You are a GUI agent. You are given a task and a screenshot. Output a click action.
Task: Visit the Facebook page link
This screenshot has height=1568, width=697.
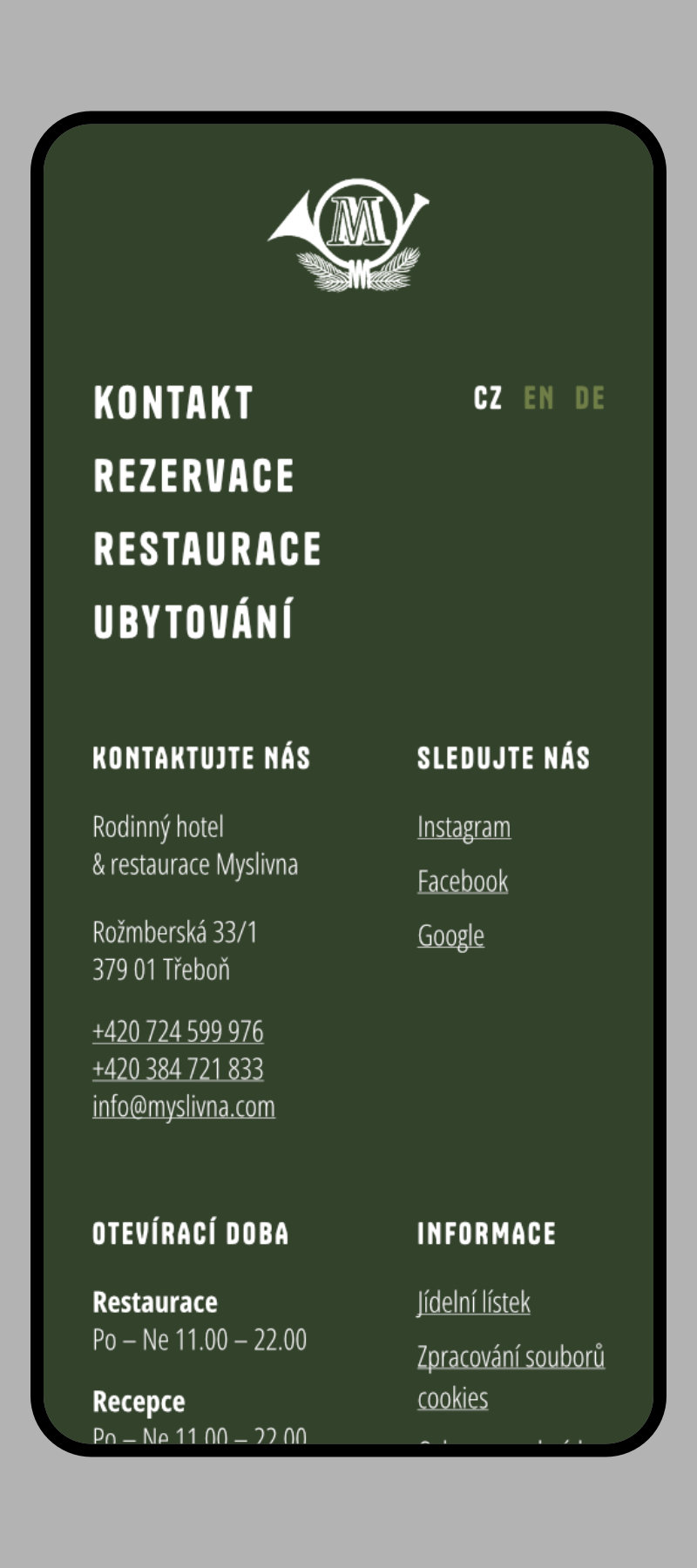(463, 881)
